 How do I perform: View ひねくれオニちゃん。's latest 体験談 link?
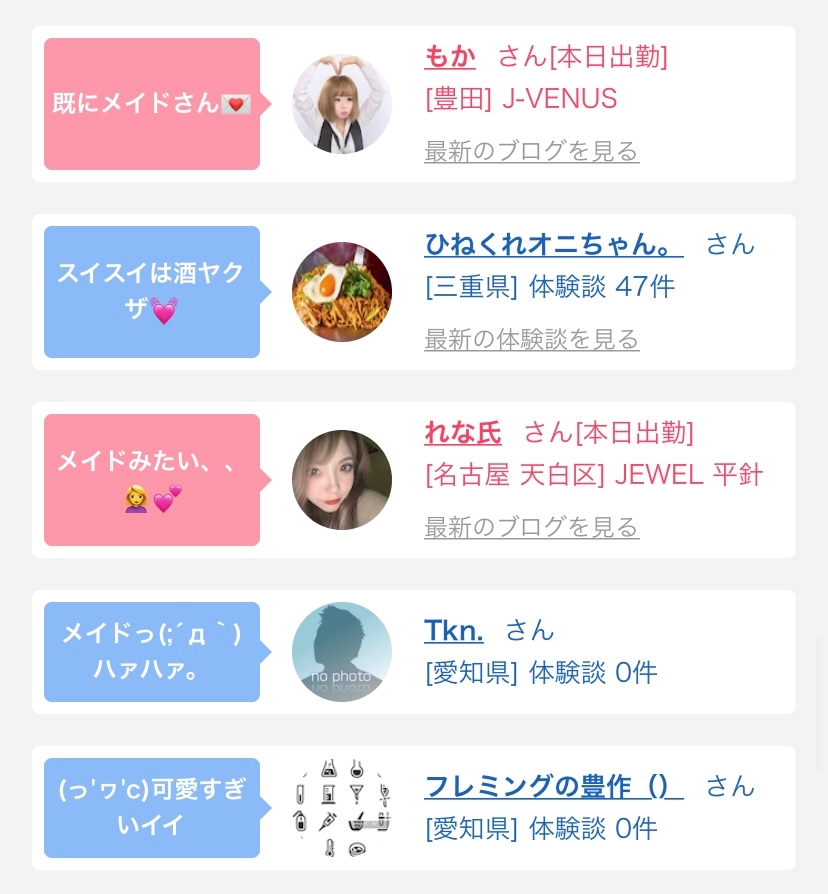tap(531, 339)
